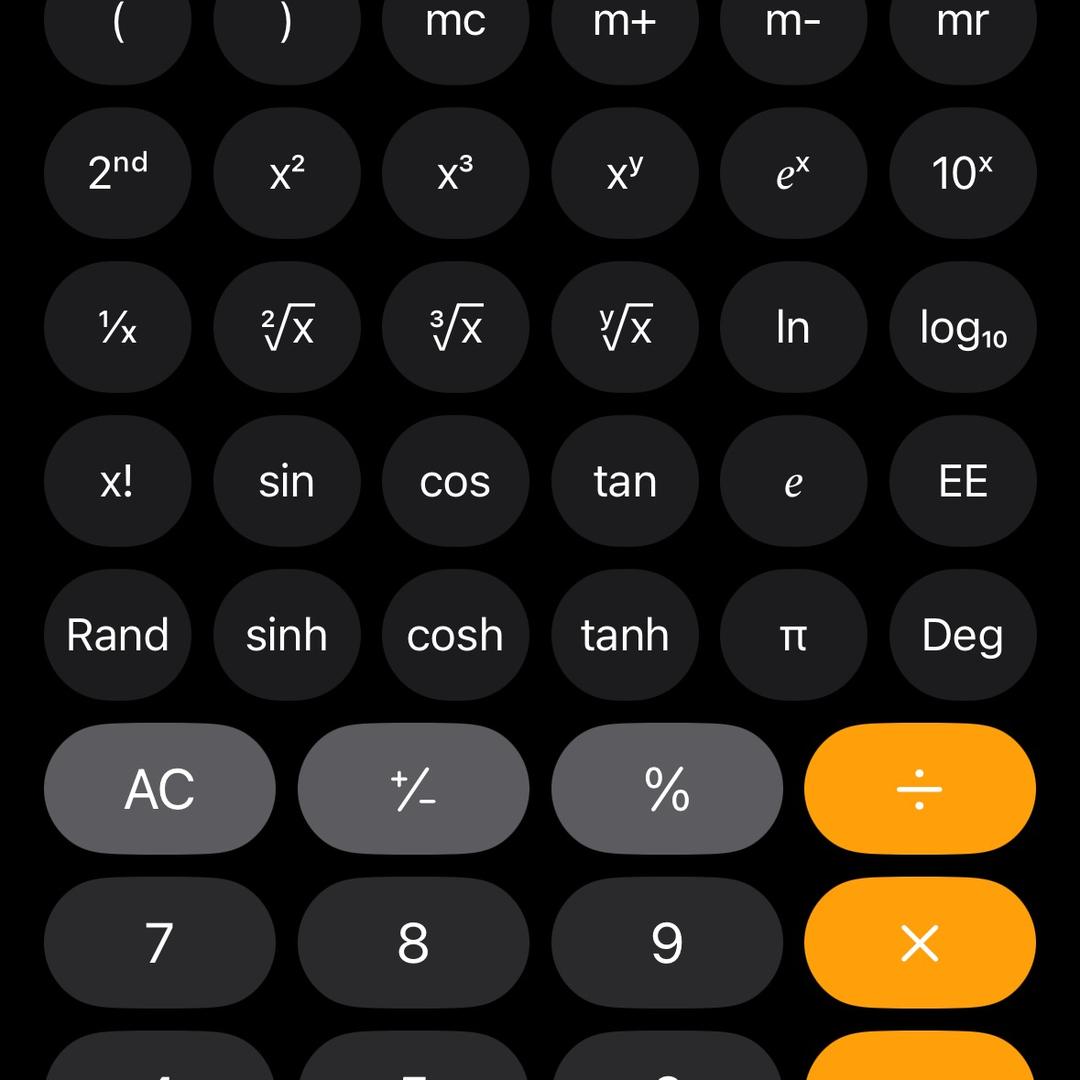Tap the divide operator

[x=919, y=789]
